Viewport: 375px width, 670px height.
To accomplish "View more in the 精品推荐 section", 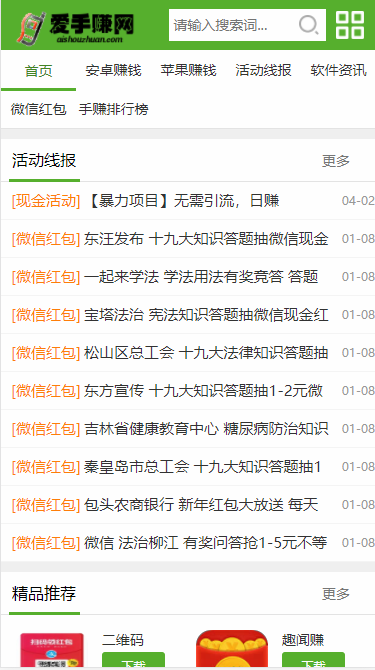I will click(x=336, y=594).
